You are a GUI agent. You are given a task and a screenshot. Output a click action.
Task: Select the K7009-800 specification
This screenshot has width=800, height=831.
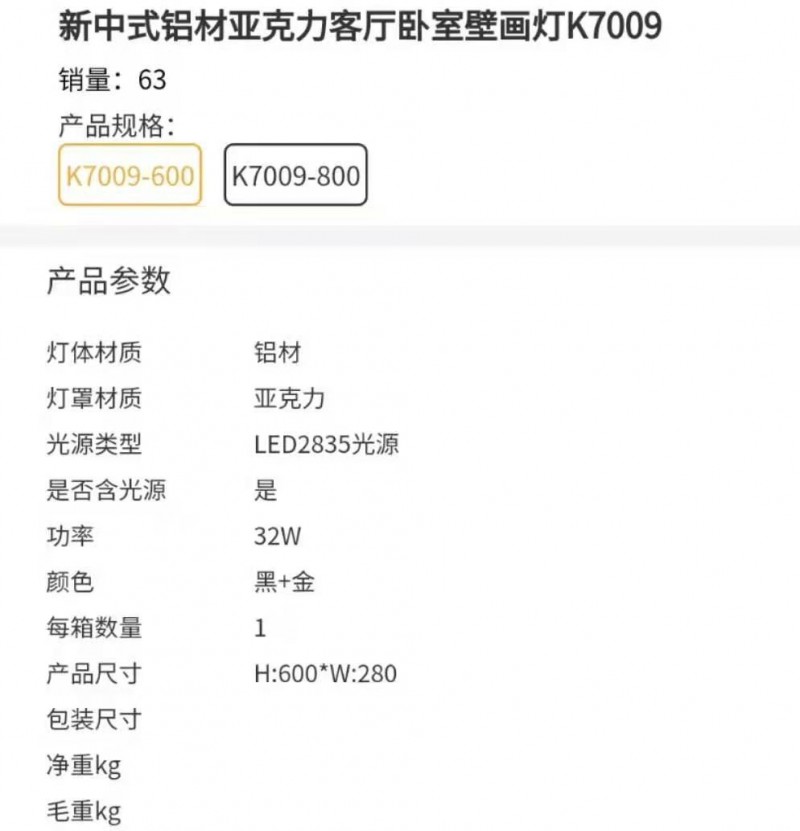(295, 176)
